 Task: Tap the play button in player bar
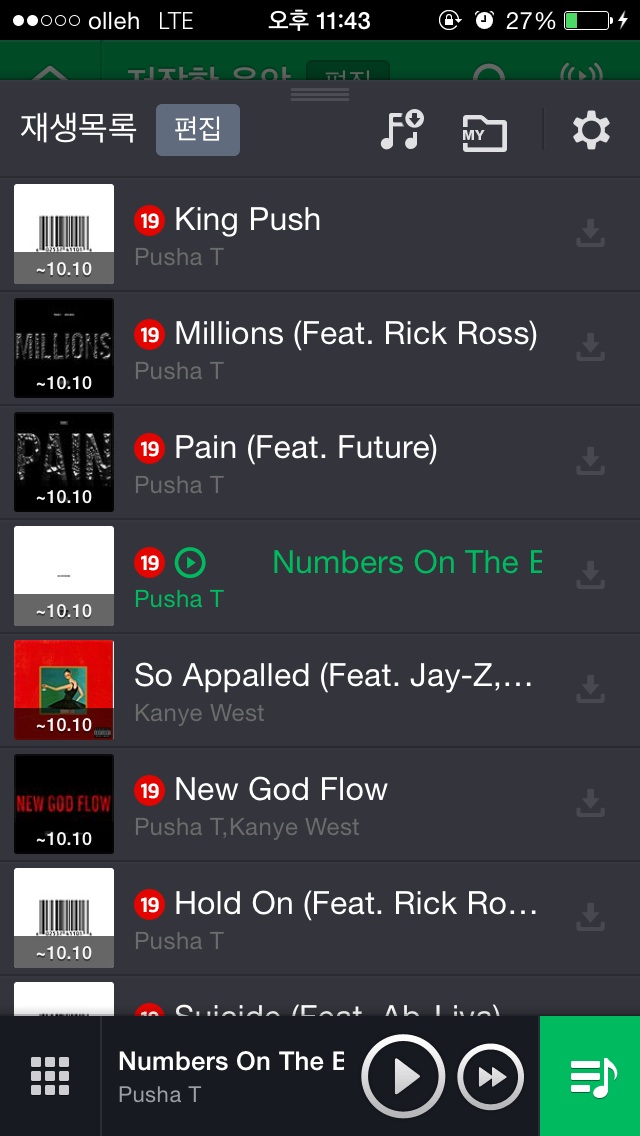(403, 1077)
